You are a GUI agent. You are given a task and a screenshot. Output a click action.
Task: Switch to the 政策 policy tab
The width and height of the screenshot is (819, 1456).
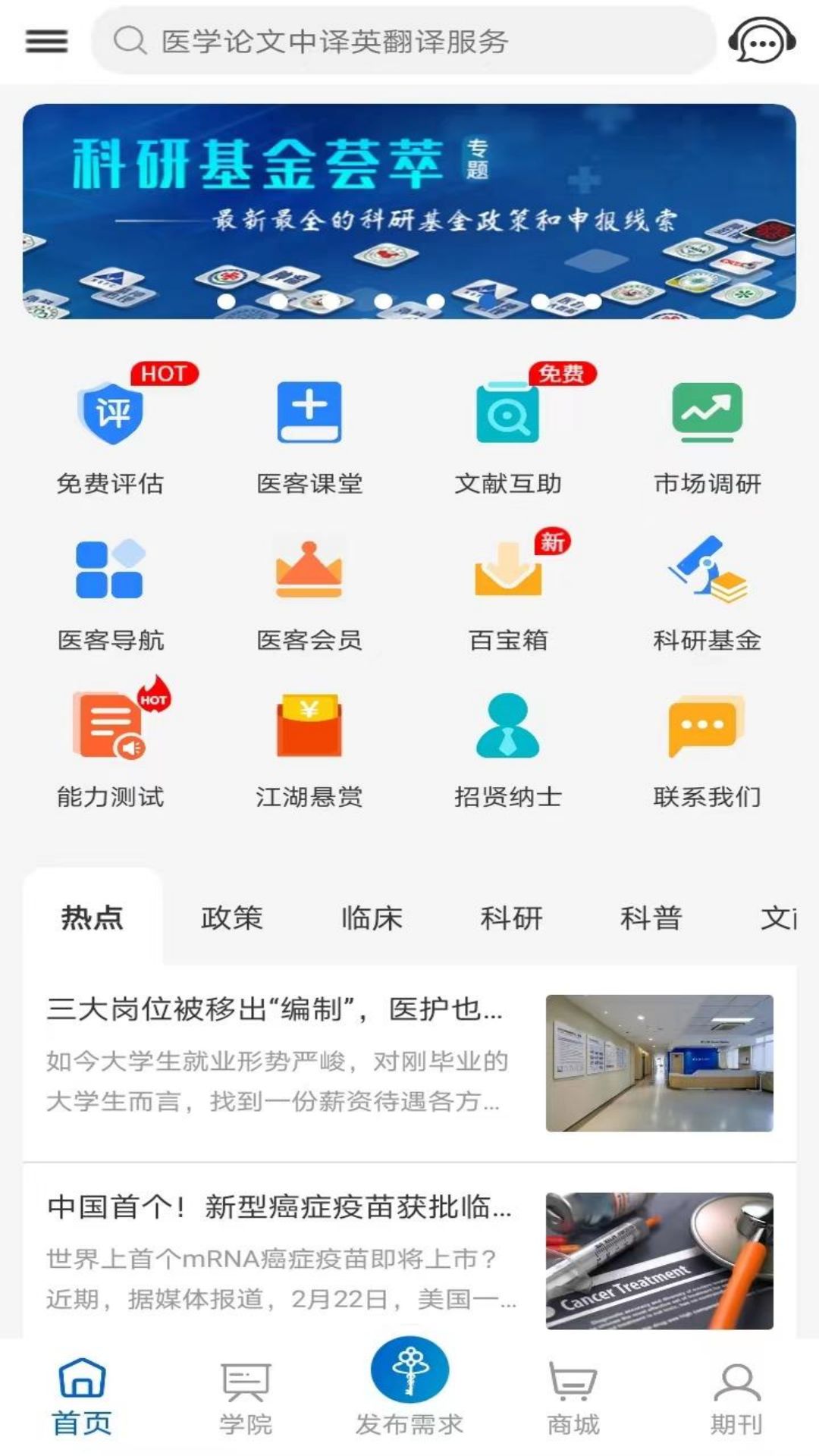point(231,918)
